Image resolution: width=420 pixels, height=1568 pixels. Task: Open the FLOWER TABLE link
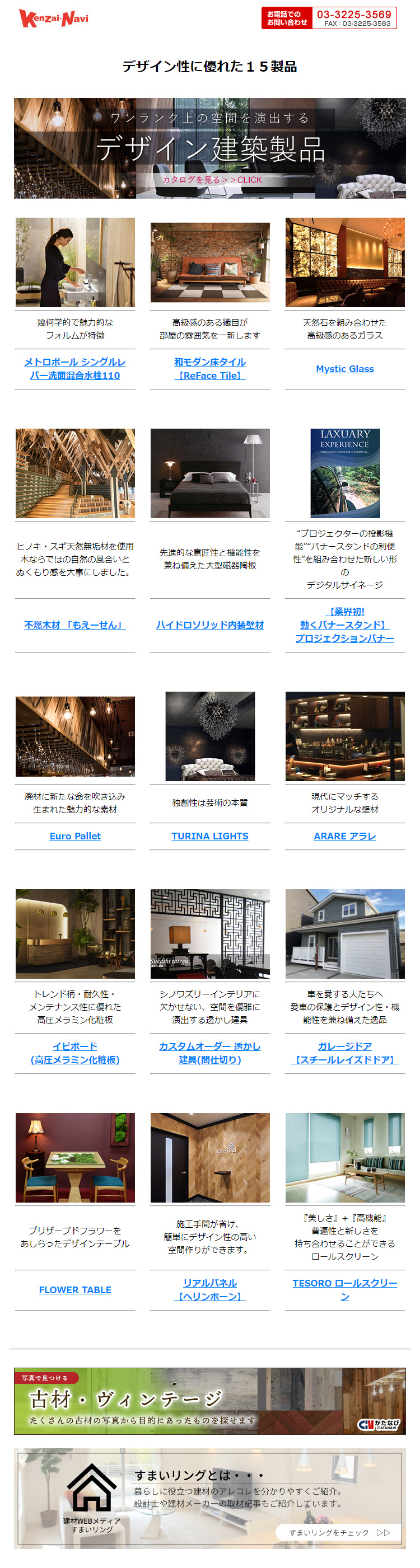tap(75, 1290)
